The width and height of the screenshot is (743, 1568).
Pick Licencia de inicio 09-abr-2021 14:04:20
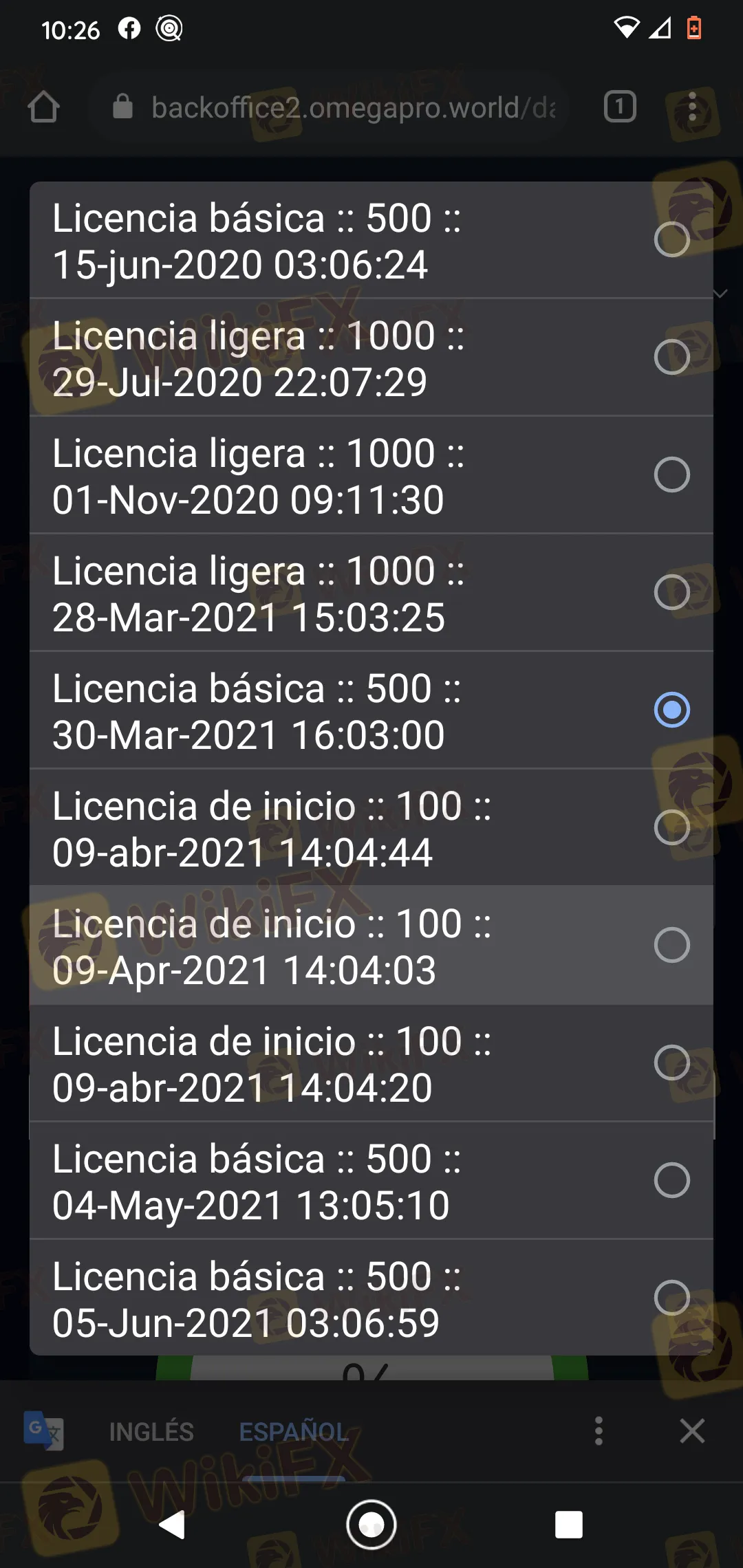point(371,1063)
